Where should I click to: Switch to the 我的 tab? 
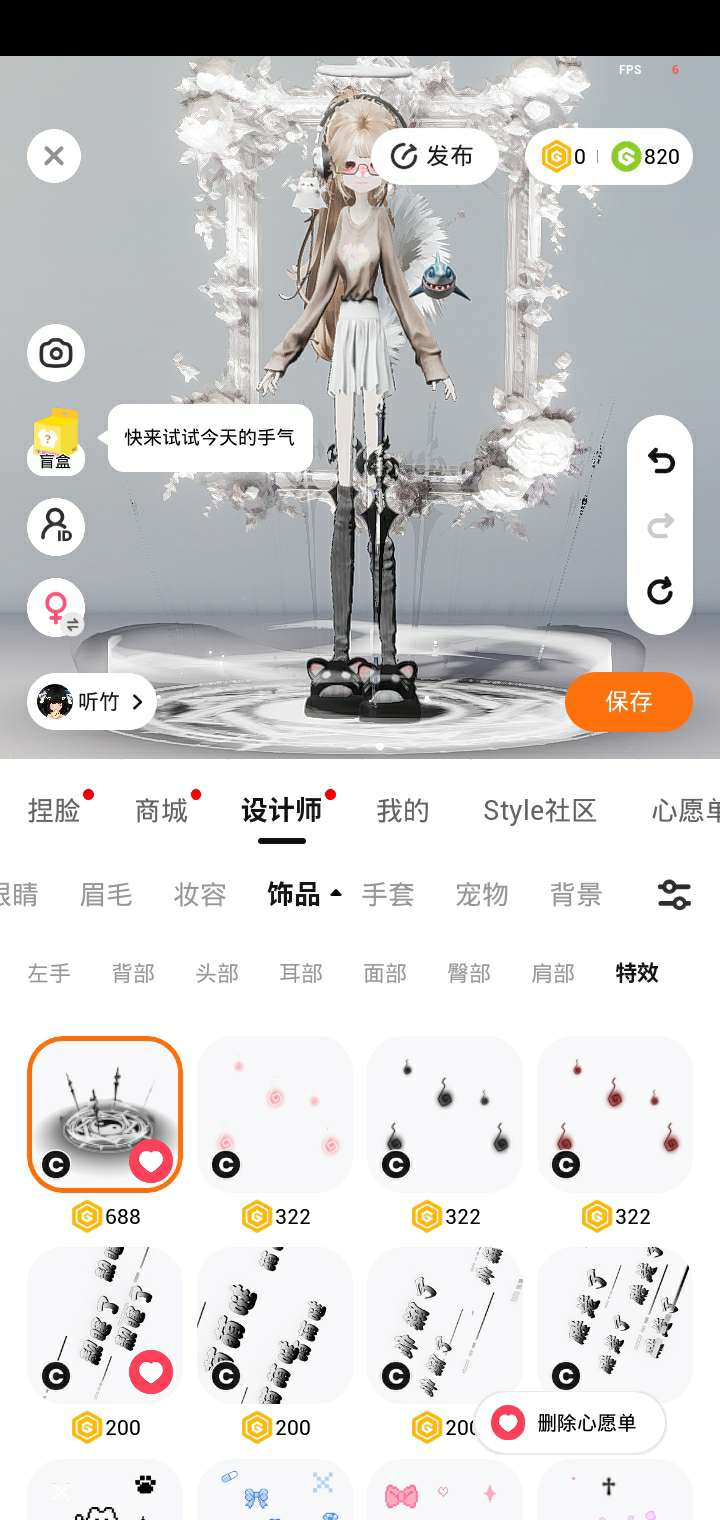click(402, 810)
